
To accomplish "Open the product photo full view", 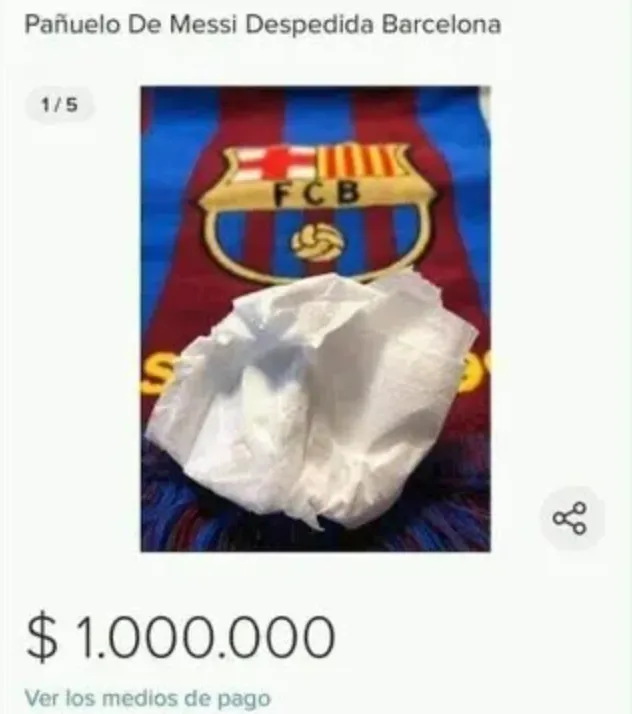I will point(315,318).
